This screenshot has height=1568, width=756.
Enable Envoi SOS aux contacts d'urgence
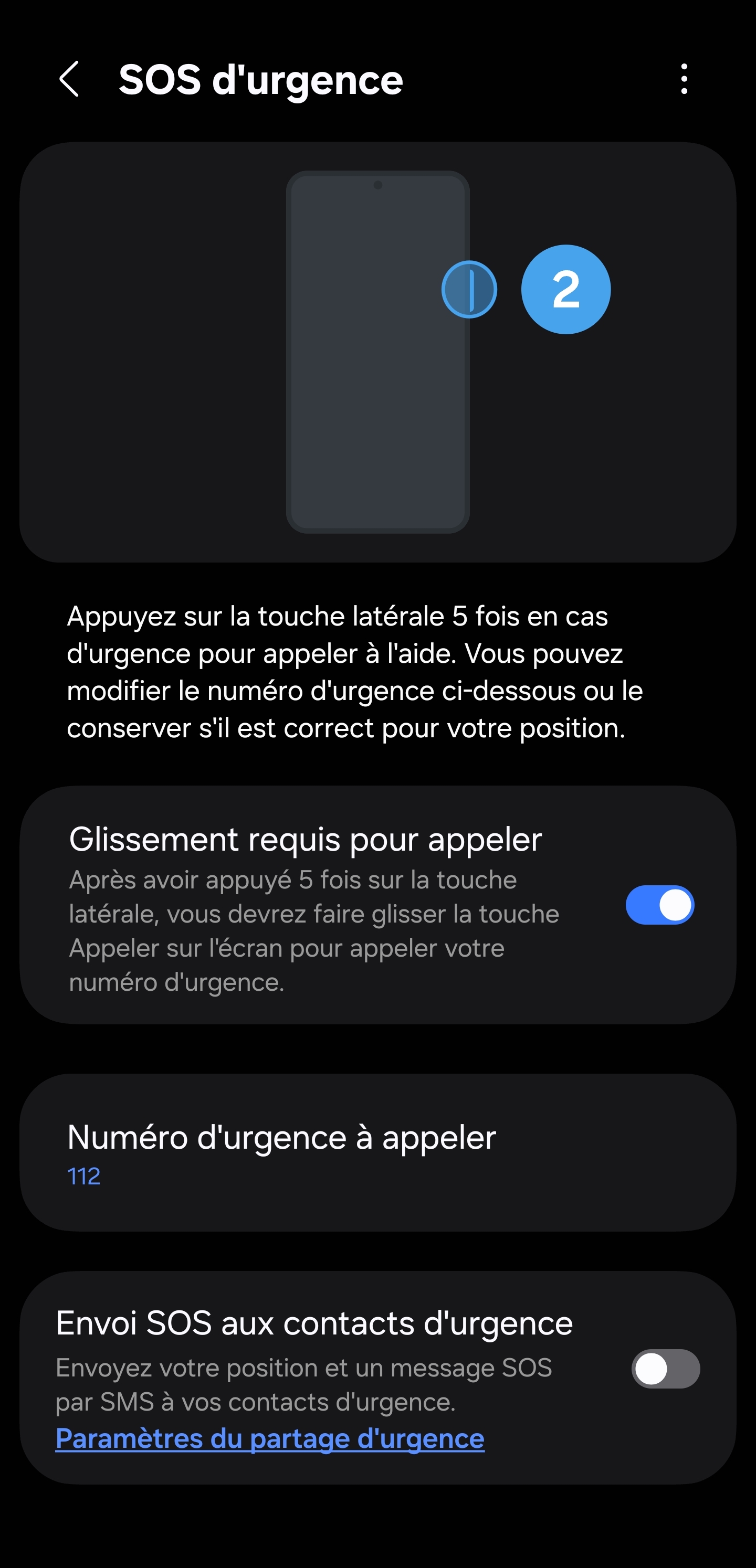coord(665,1369)
